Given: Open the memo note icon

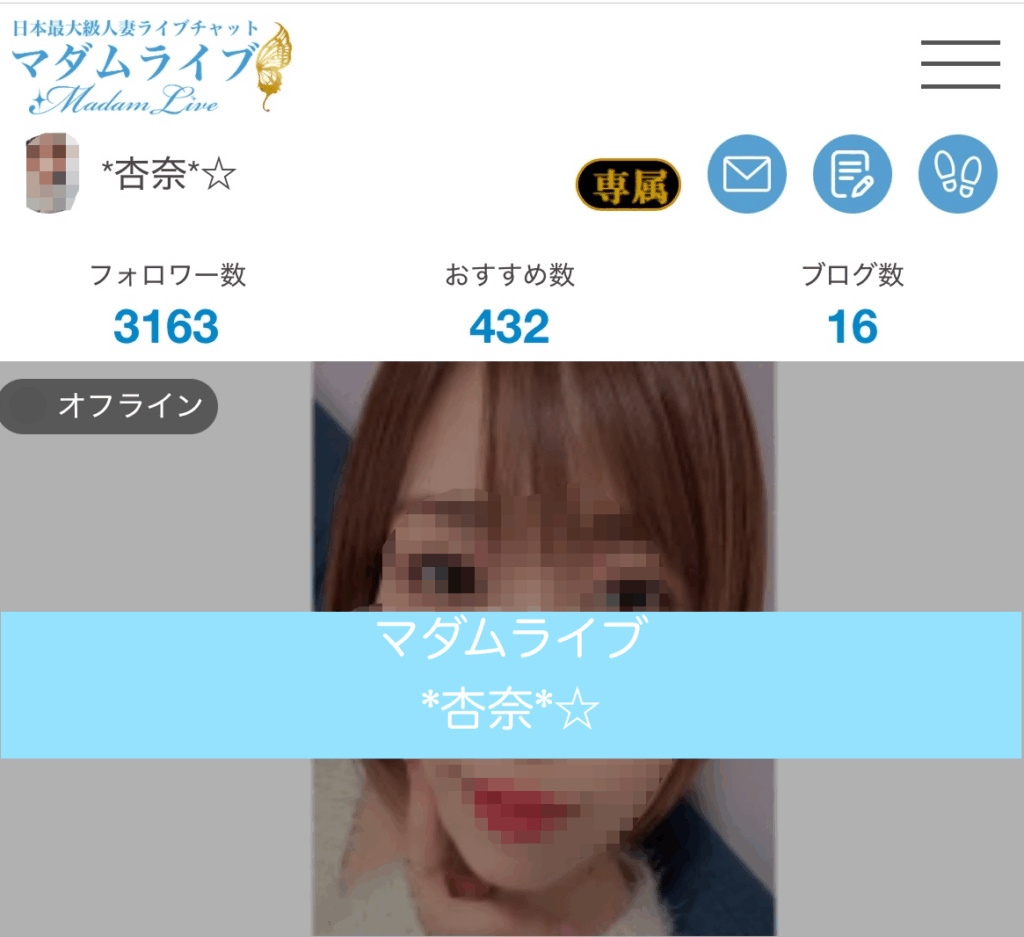Looking at the screenshot, I should tap(852, 174).
